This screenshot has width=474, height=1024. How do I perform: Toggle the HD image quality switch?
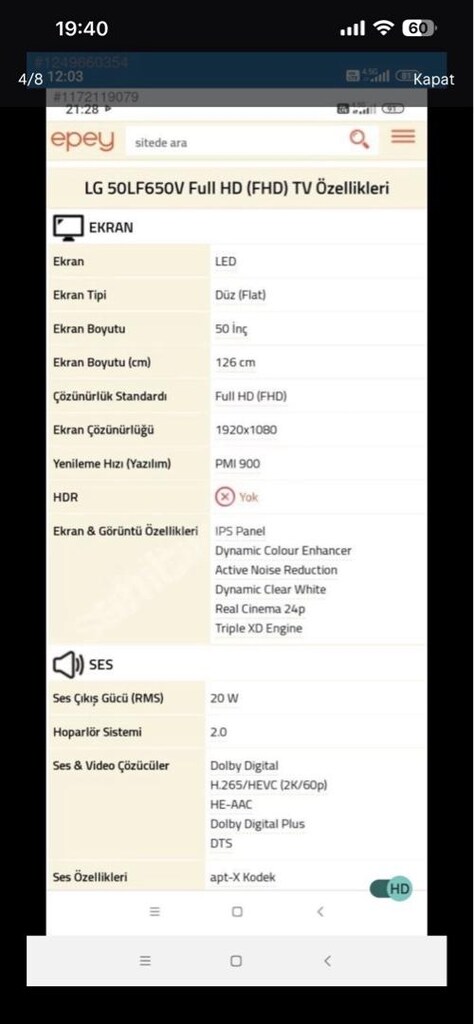(391, 888)
